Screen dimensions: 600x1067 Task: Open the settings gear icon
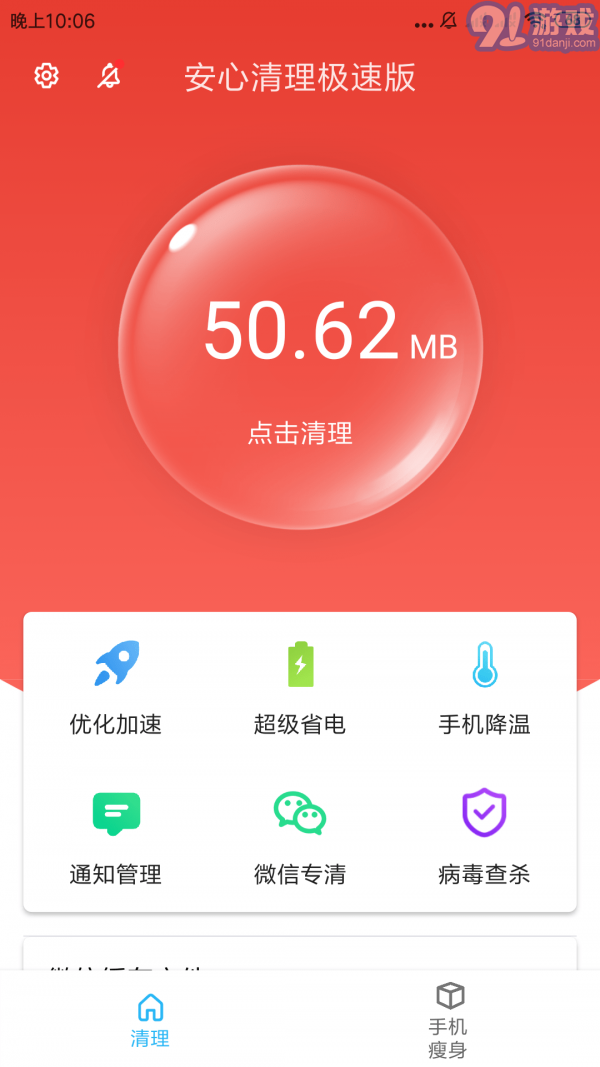click(47, 76)
